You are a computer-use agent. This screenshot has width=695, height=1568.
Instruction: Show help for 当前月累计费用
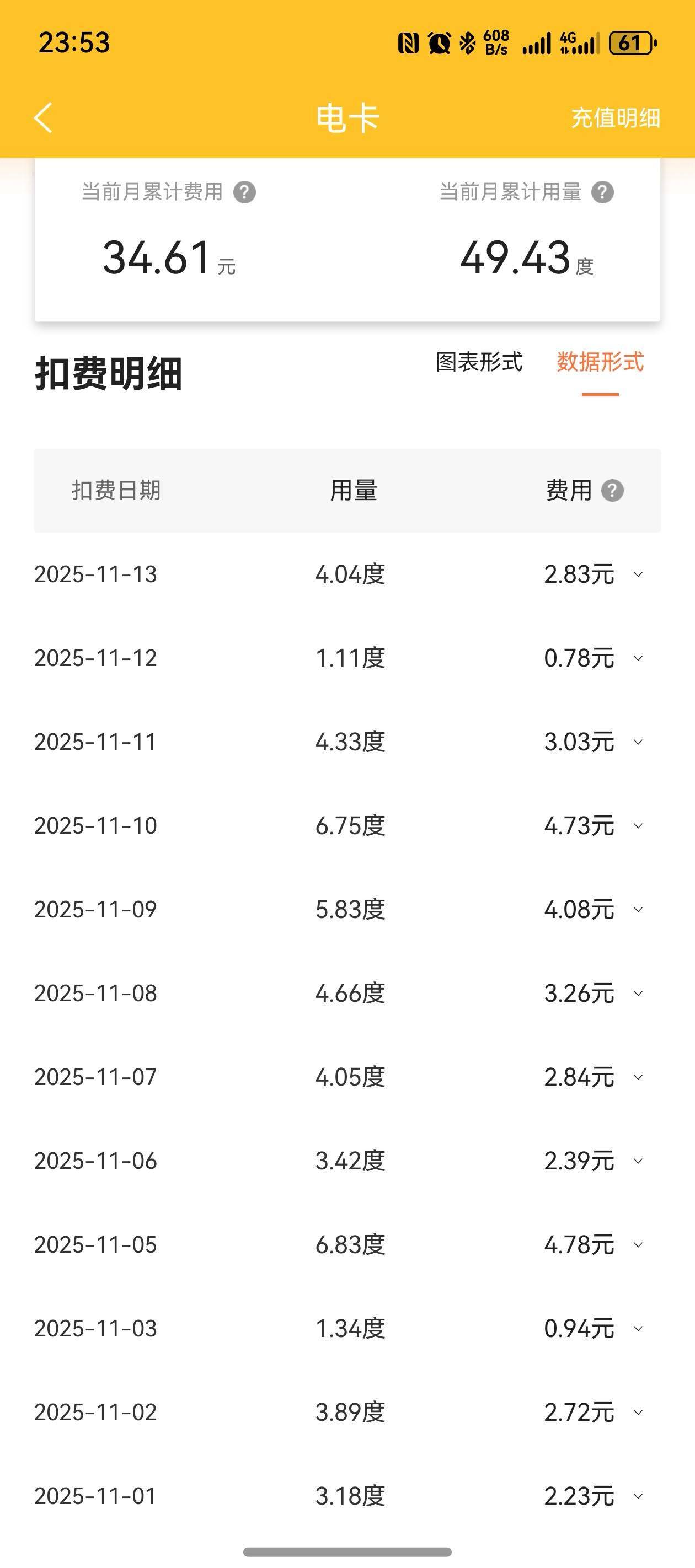pyautogui.click(x=245, y=192)
